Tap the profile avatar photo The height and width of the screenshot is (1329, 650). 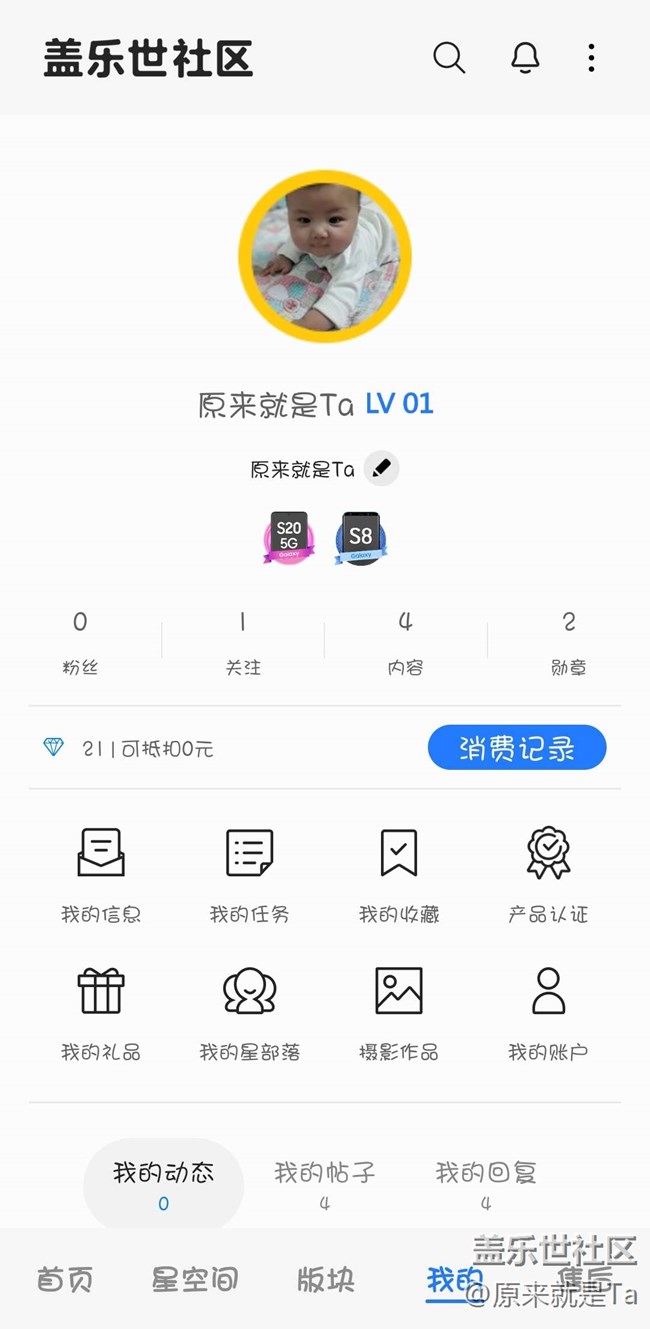pyautogui.click(x=325, y=256)
